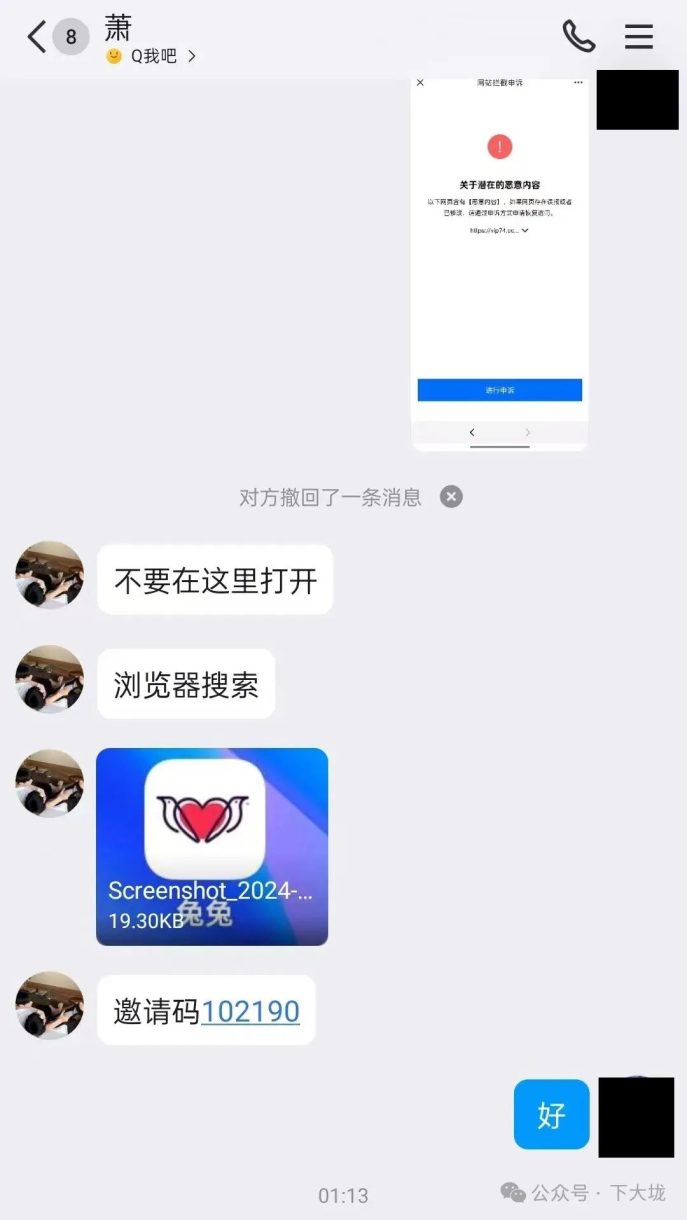The height and width of the screenshot is (1220, 687).
Task: Open 萧's status Q我吧
Action: [x=152, y=57]
